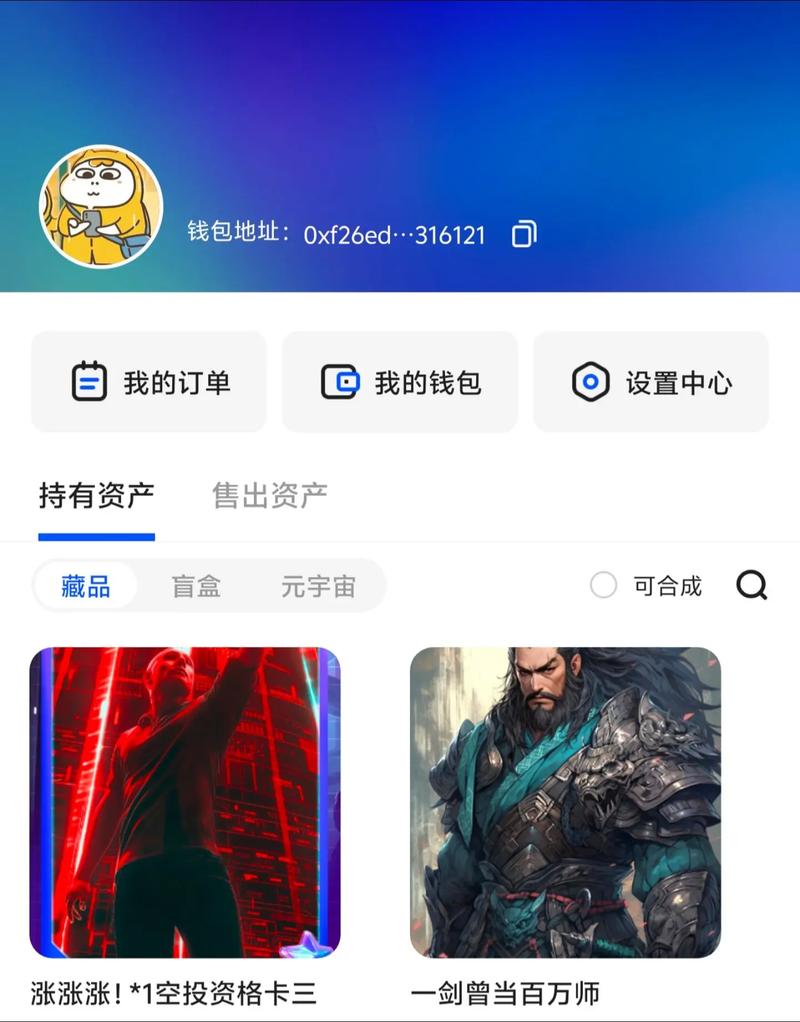This screenshot has height=1022, width=800.
Task: Open the 设置中心 button
Action: pos(651,382)
